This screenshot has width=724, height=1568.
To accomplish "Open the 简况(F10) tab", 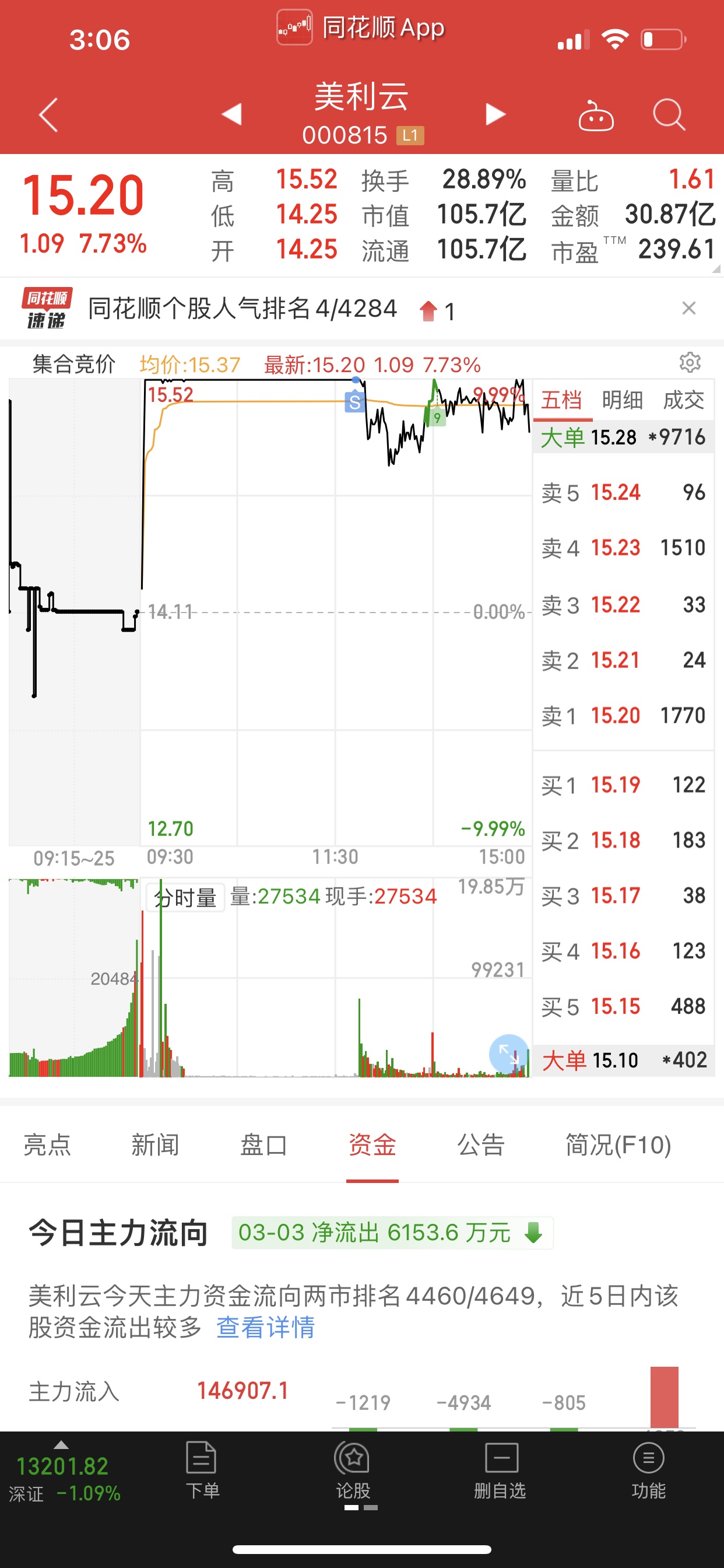I will (618, 1145).
